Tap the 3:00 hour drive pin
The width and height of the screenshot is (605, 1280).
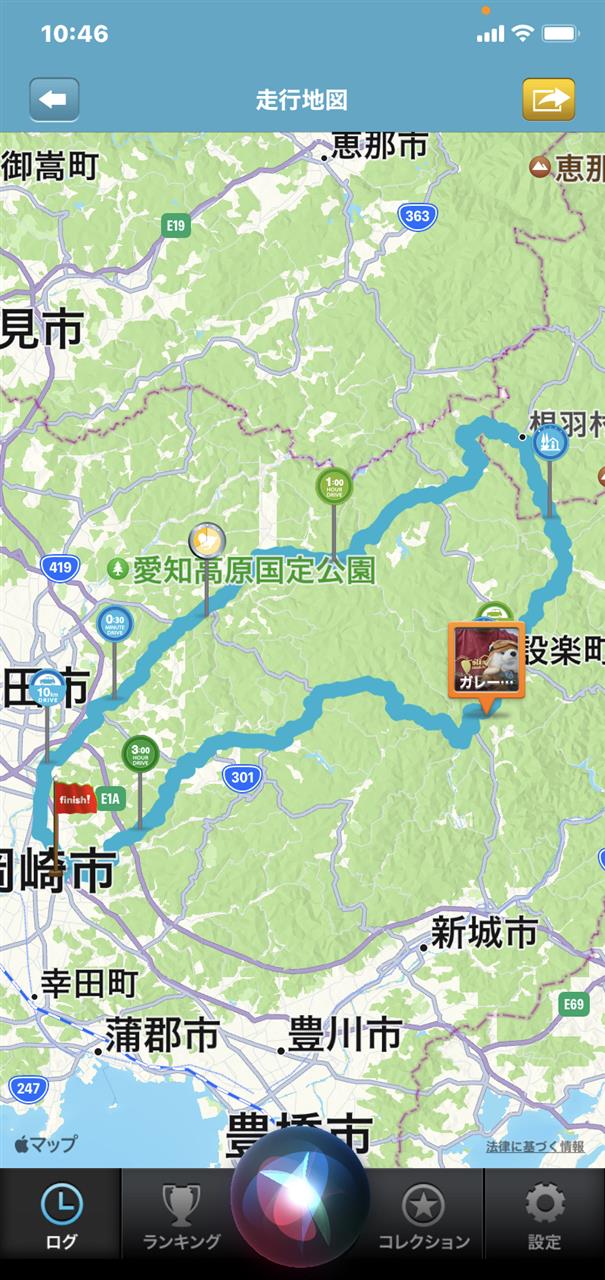(140, 753)
